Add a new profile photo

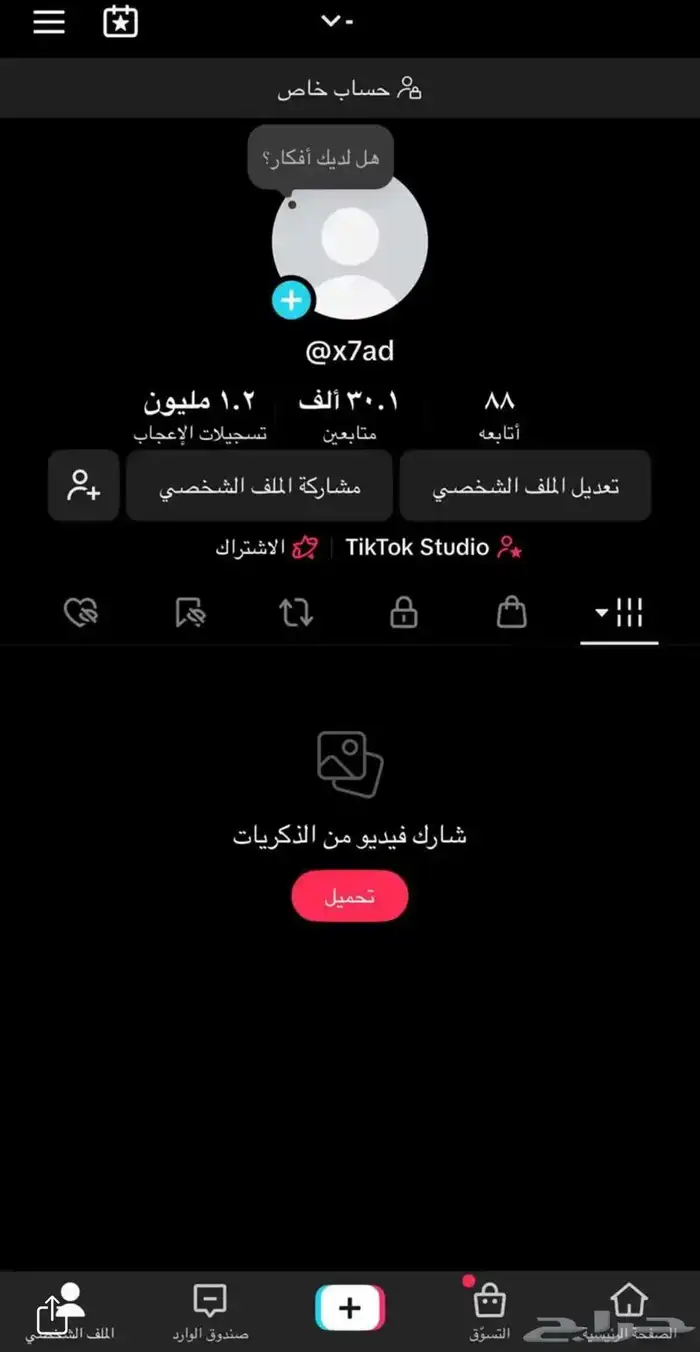pos(291,299)
